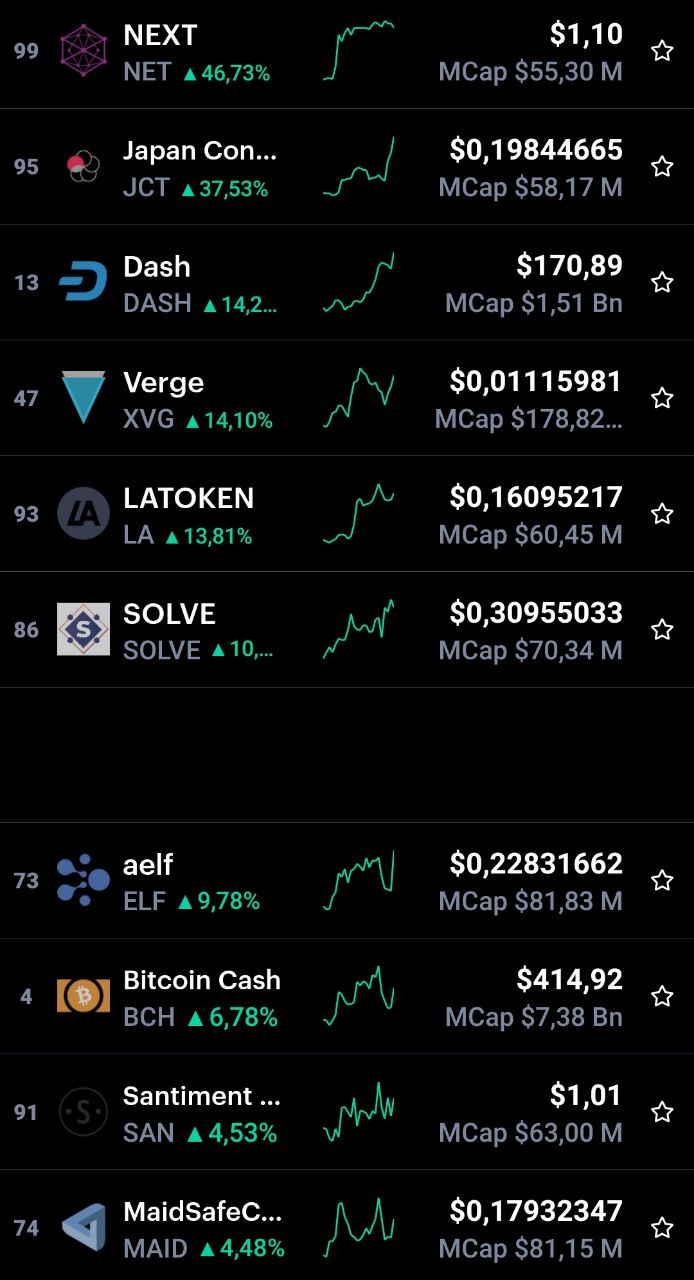Viewport: 694px width, 1280px height.
Task: Open the NEXT coin row
Action: coord(347,52)
